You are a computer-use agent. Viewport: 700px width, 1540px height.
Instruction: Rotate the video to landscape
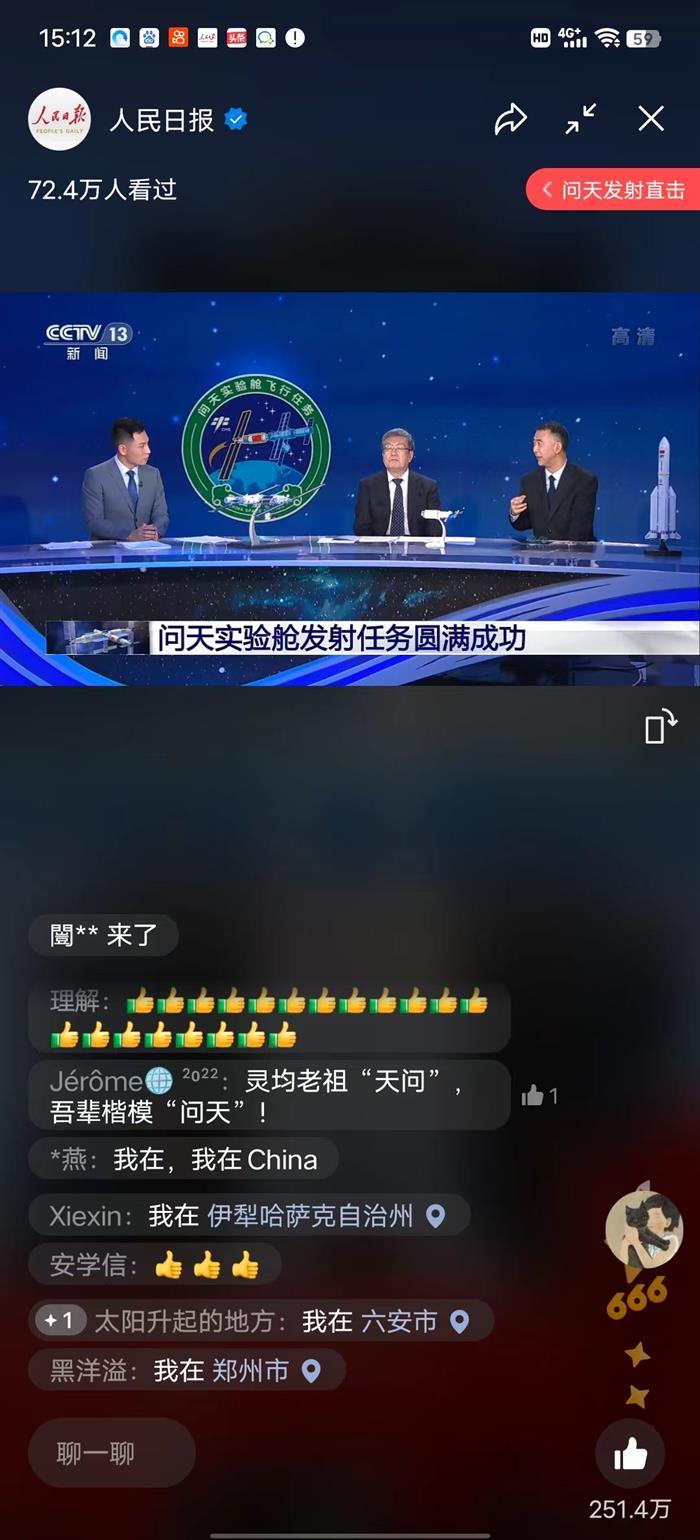[661, 727]
